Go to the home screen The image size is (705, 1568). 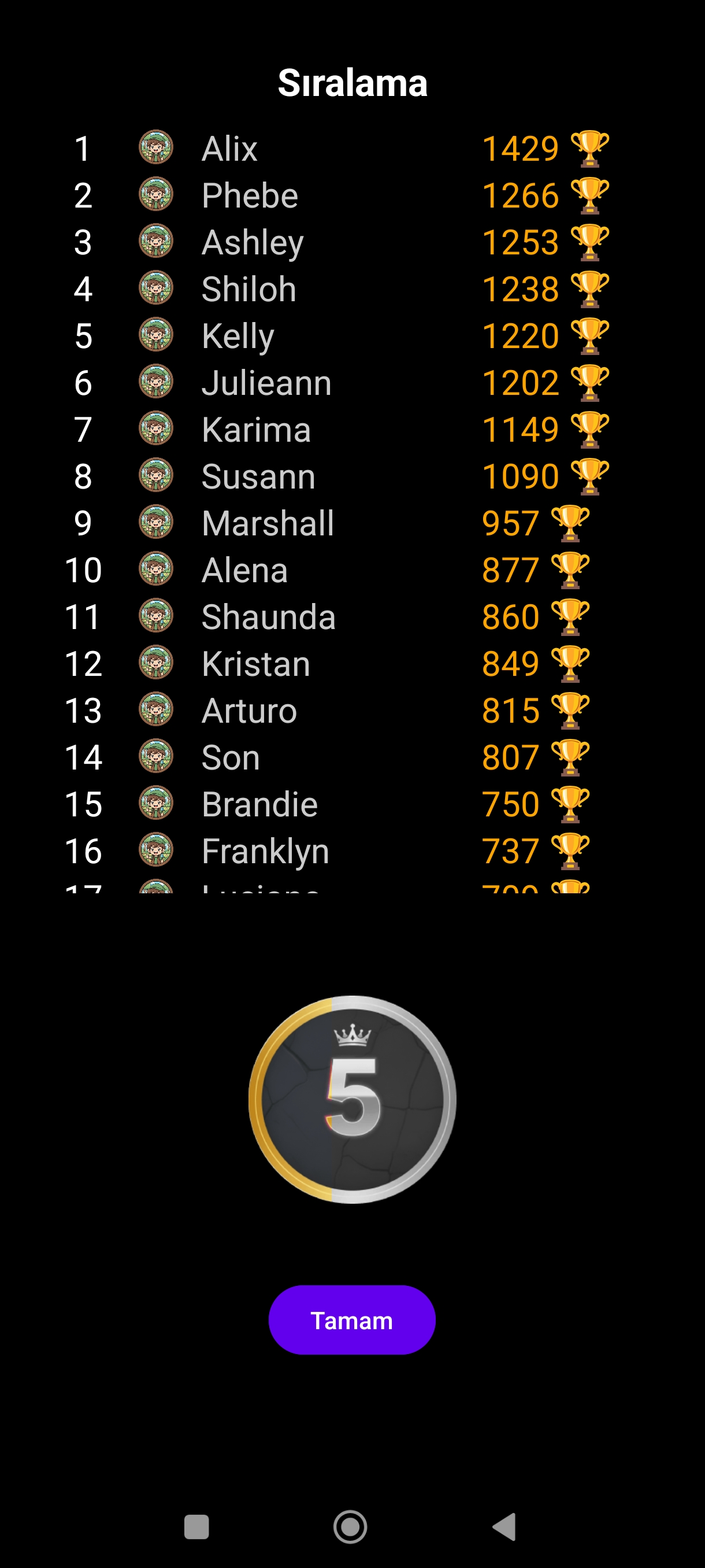click(x=350, y=1526)
